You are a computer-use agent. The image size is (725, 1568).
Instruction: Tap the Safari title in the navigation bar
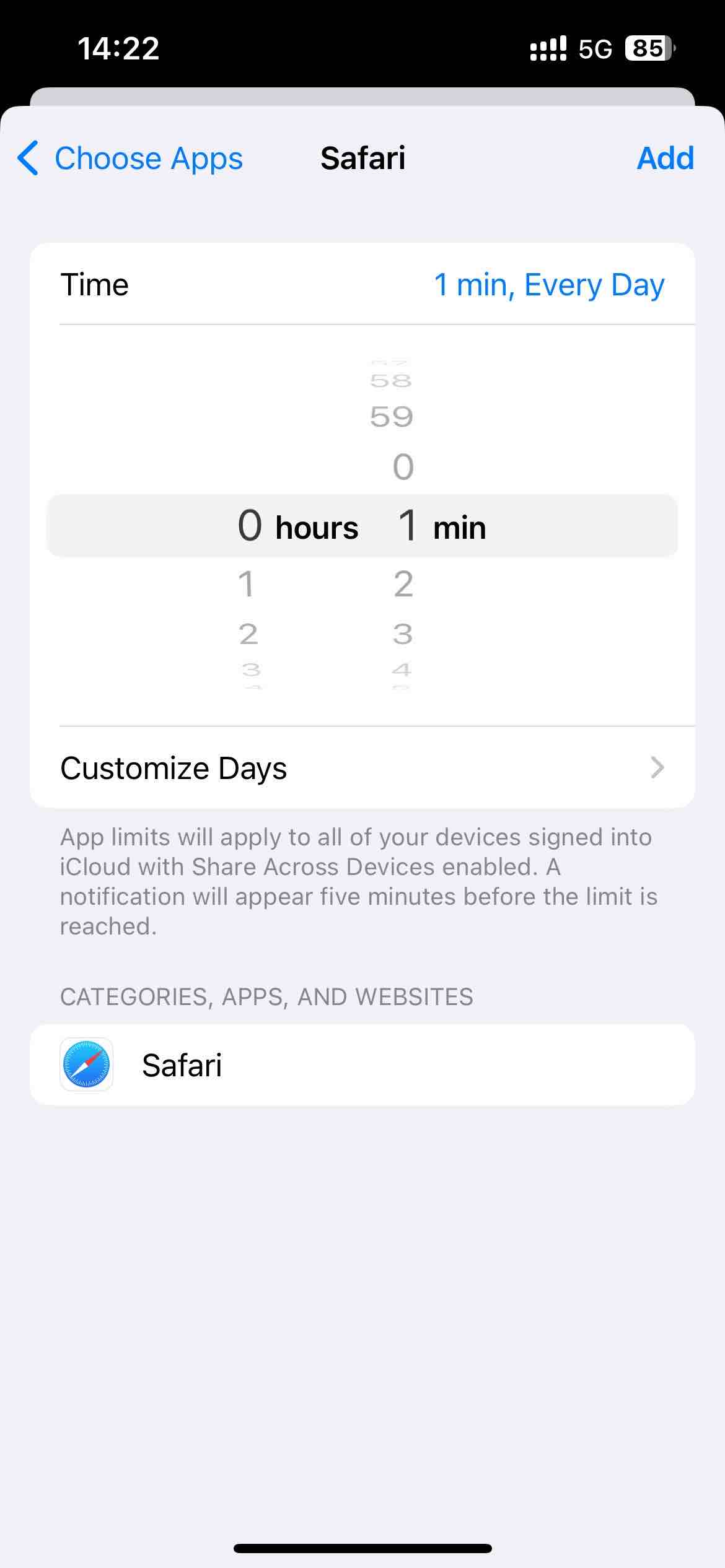click(x=362, y=158)
